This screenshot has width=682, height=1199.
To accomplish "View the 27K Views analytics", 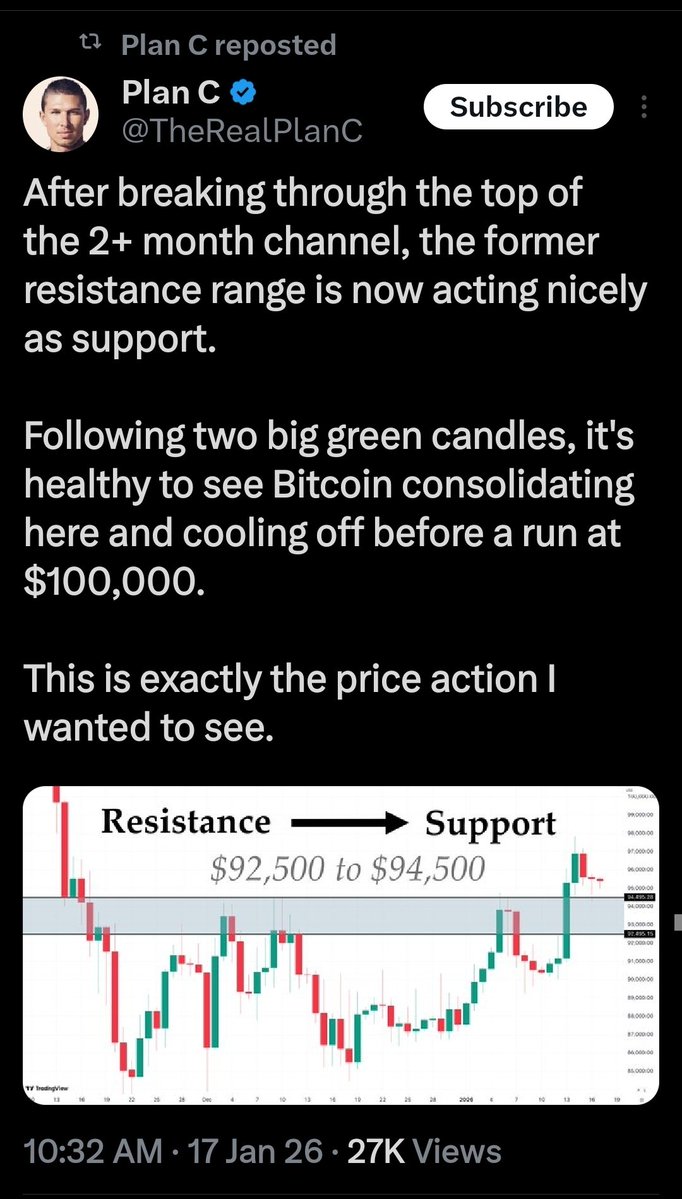I will [x=423, y=1151].
